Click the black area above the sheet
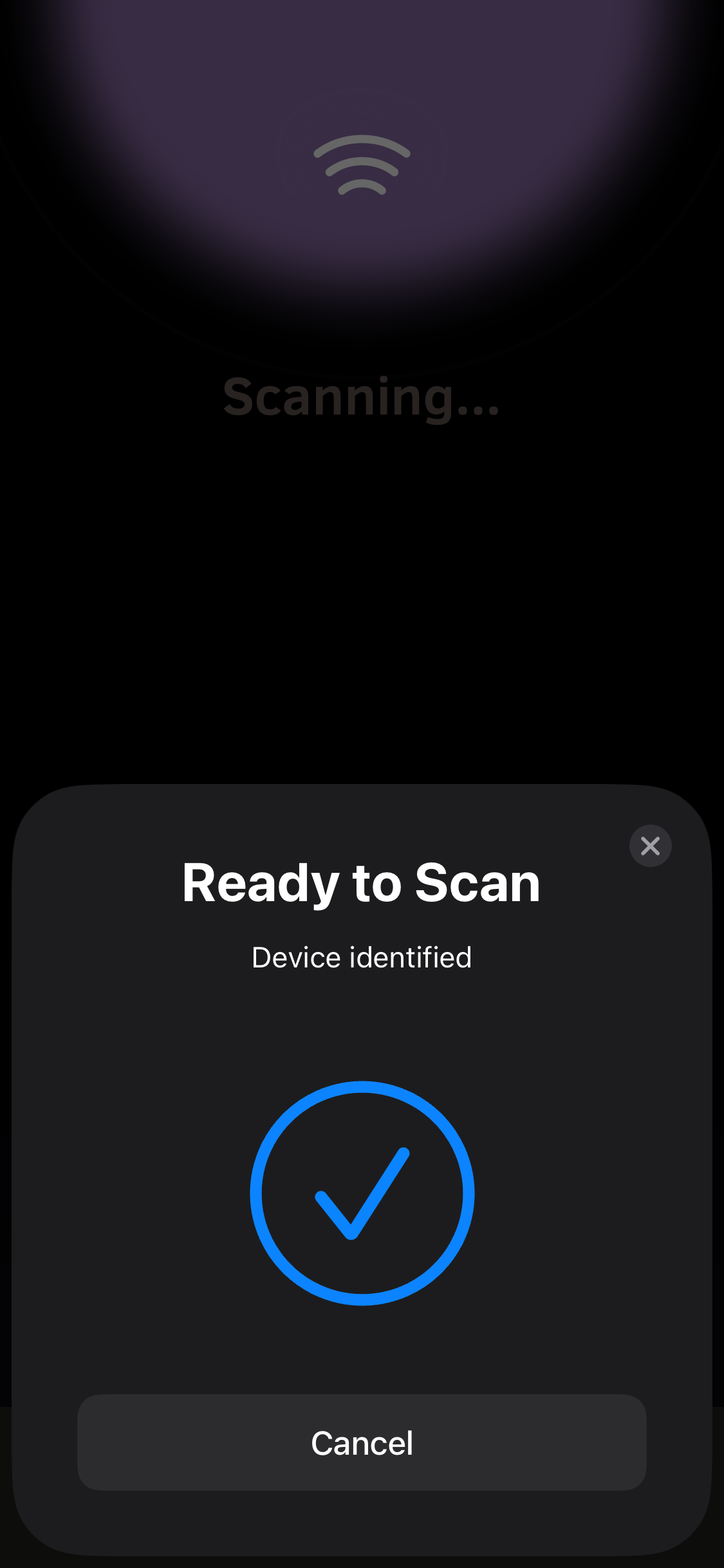724x1568 pixels. pos(362,611)
